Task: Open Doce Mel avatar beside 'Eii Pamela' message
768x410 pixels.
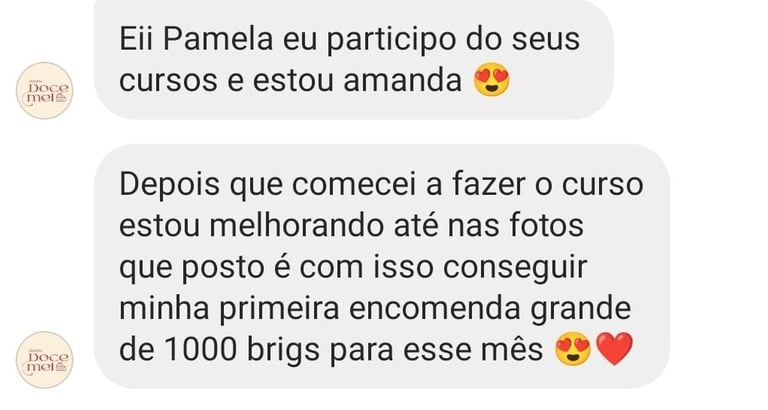Action: [x=47, y=91]
